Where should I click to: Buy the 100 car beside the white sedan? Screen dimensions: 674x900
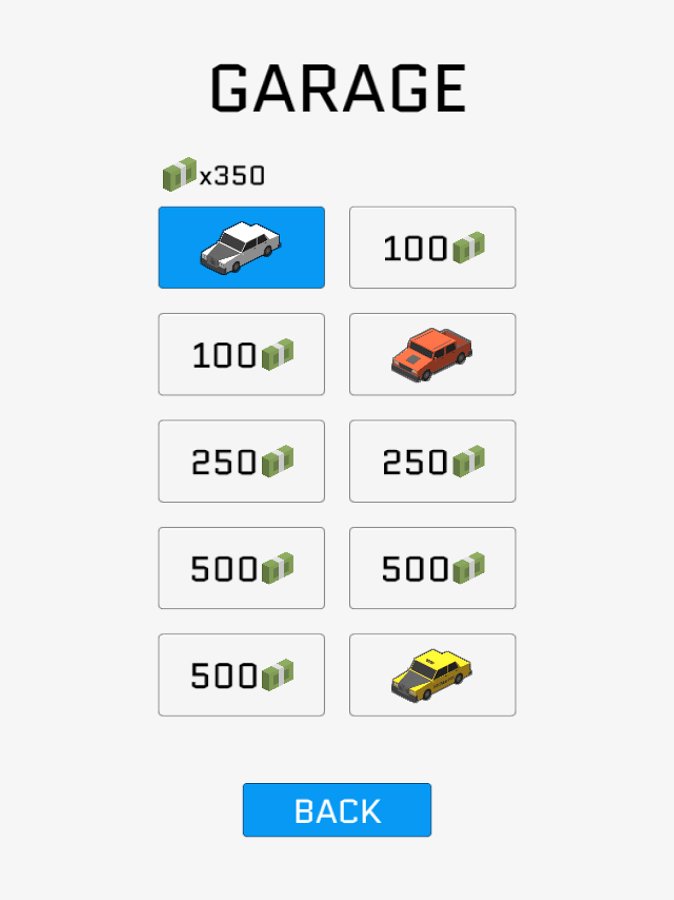point(432,248)
